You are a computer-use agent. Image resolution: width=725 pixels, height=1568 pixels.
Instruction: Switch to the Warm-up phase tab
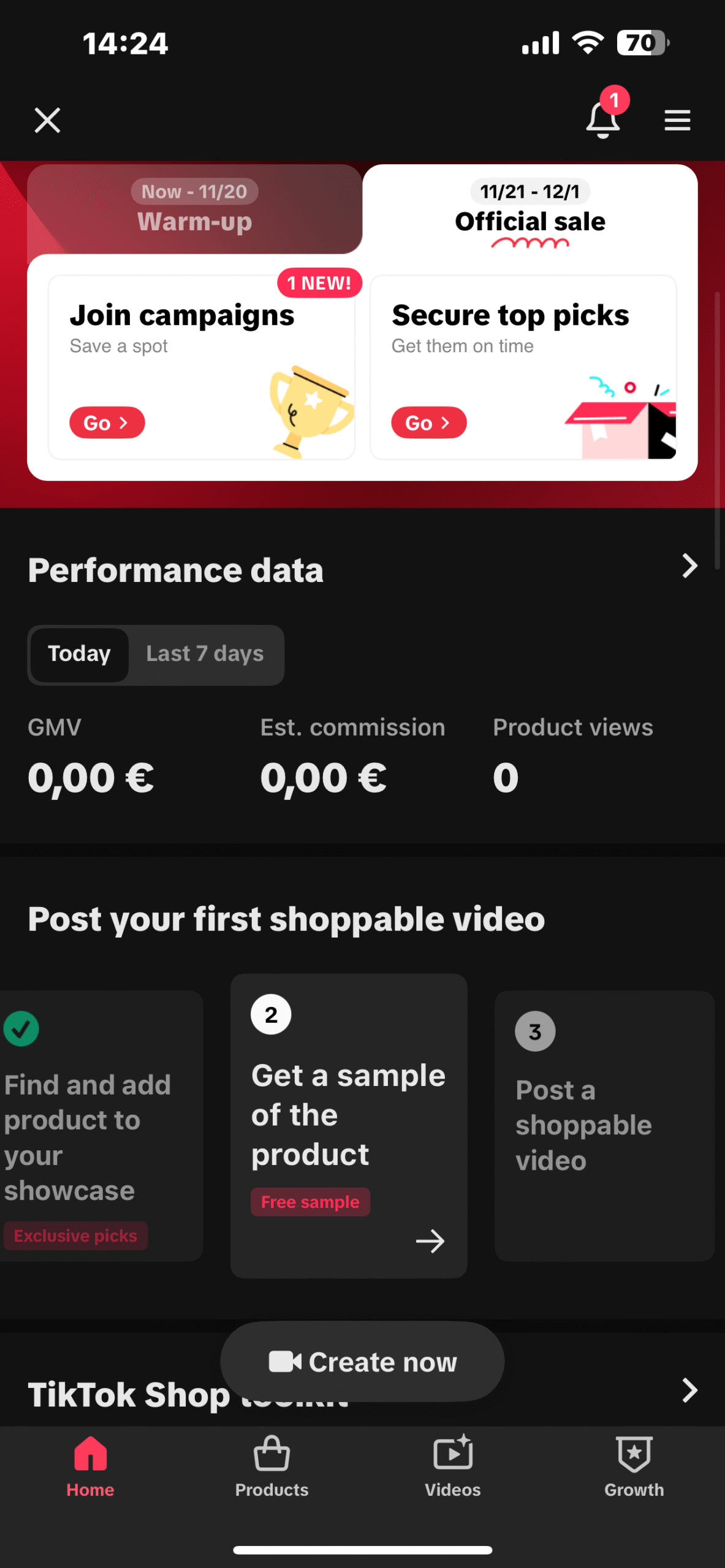tap(194, 209)
